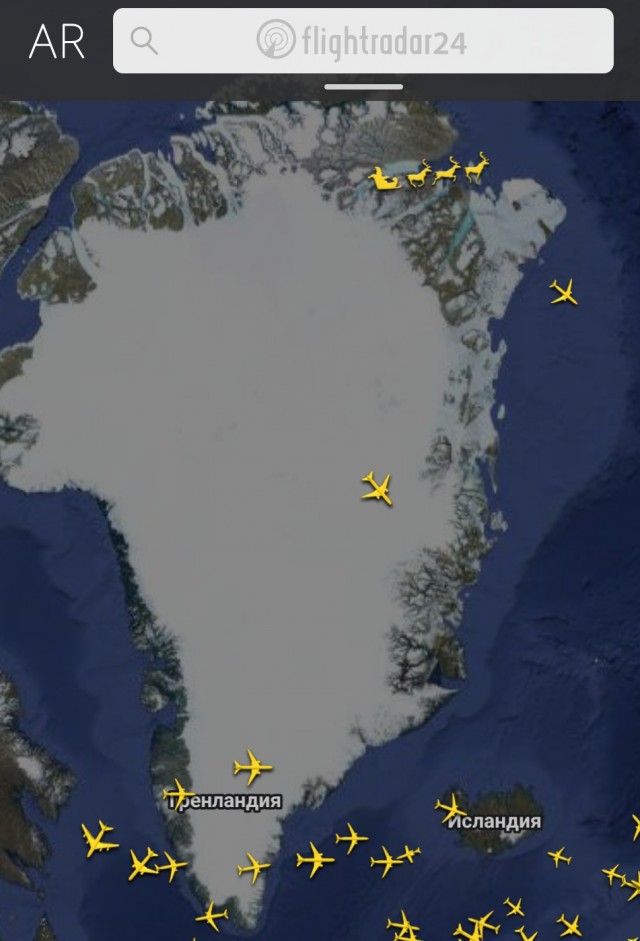Open the AR view button

[57, 42]
